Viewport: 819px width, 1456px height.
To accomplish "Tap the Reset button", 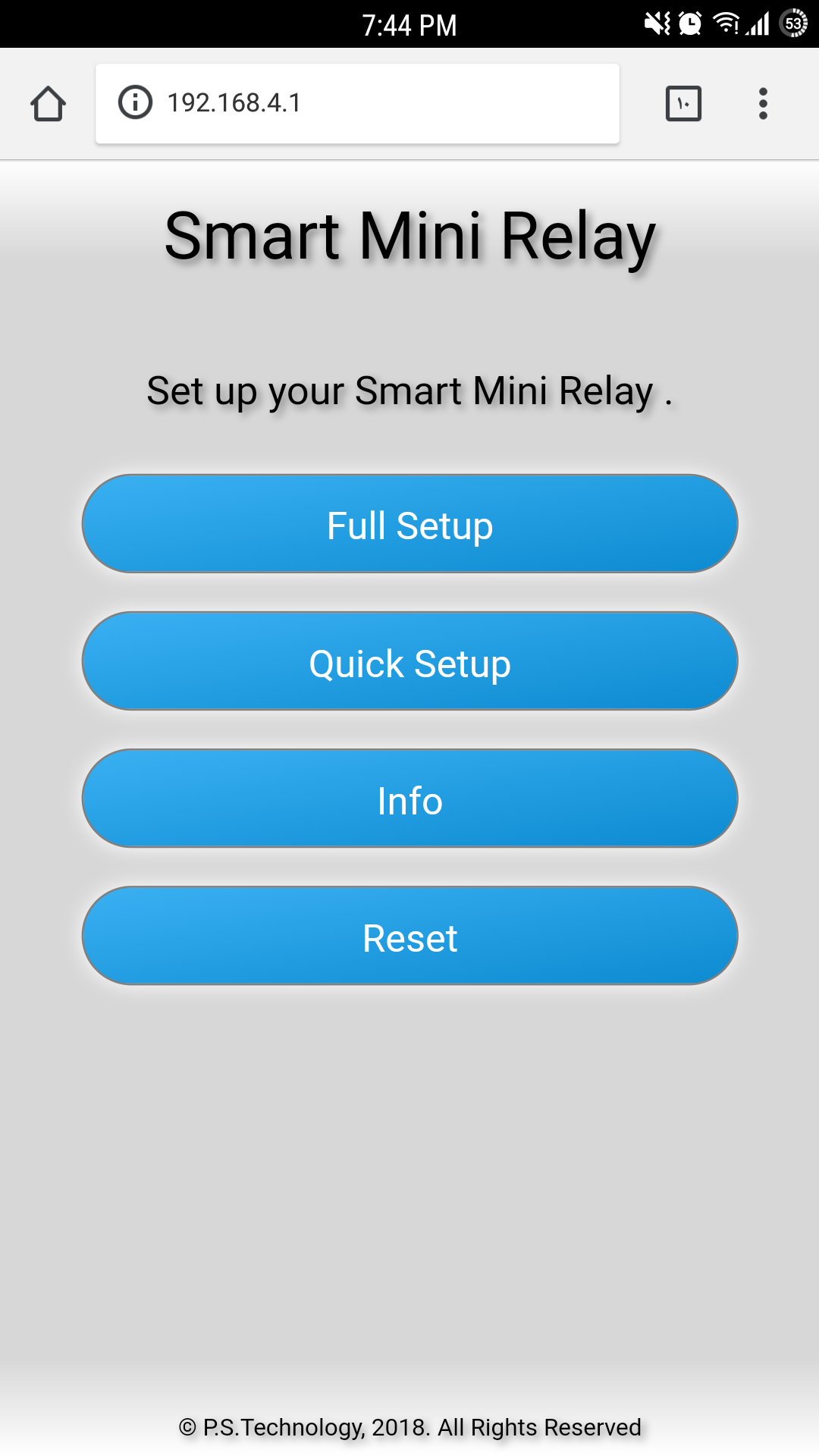I will [409, 936].
